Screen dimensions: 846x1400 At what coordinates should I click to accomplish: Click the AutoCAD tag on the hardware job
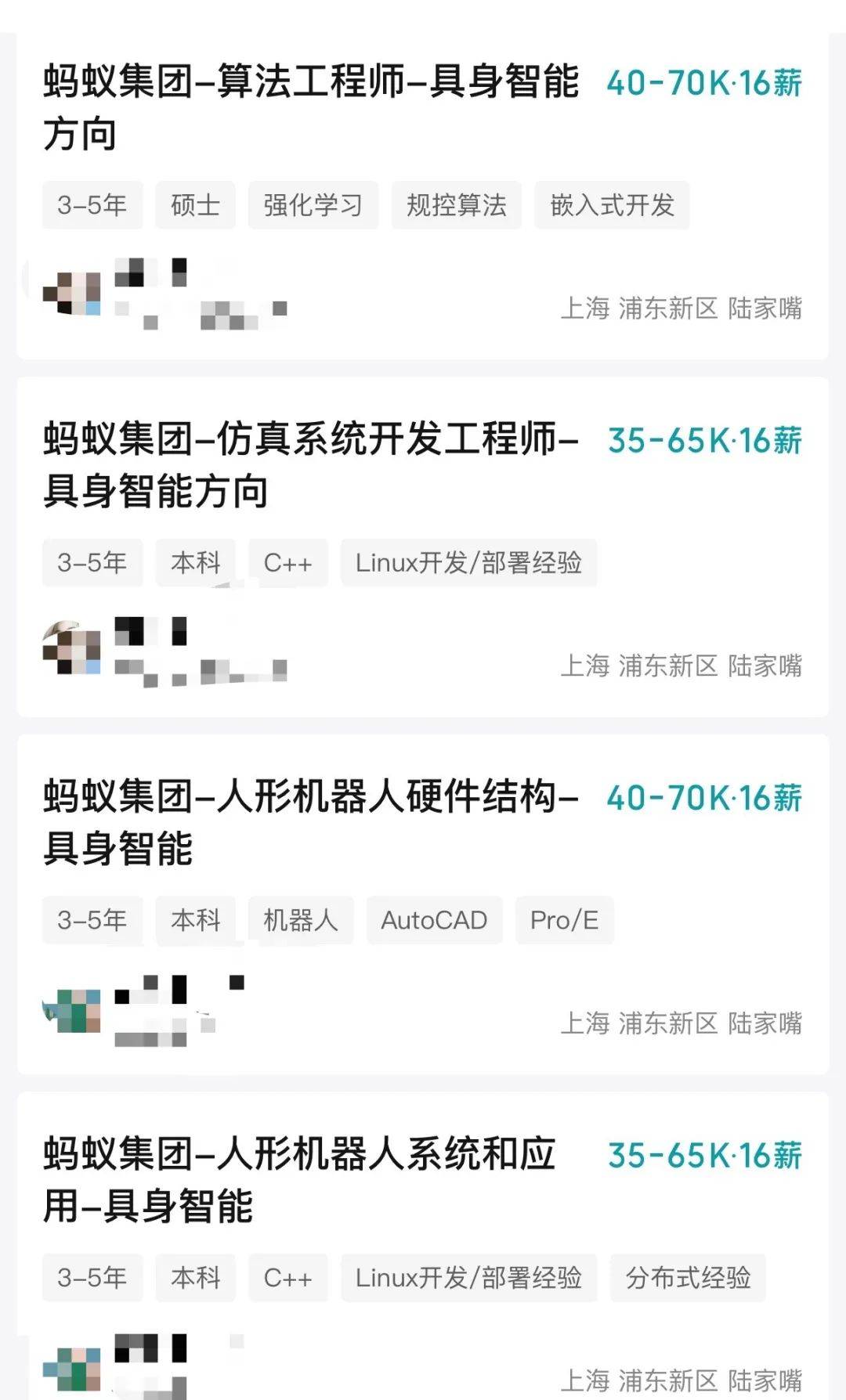point(434,921)
